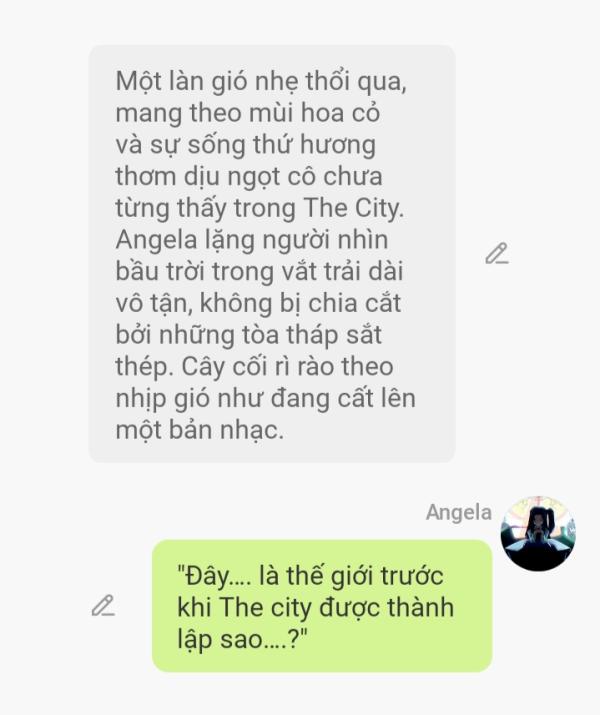This screenshot has width=600, height=715.
Task: Edit the gray narration message
Action: point(496,254)
